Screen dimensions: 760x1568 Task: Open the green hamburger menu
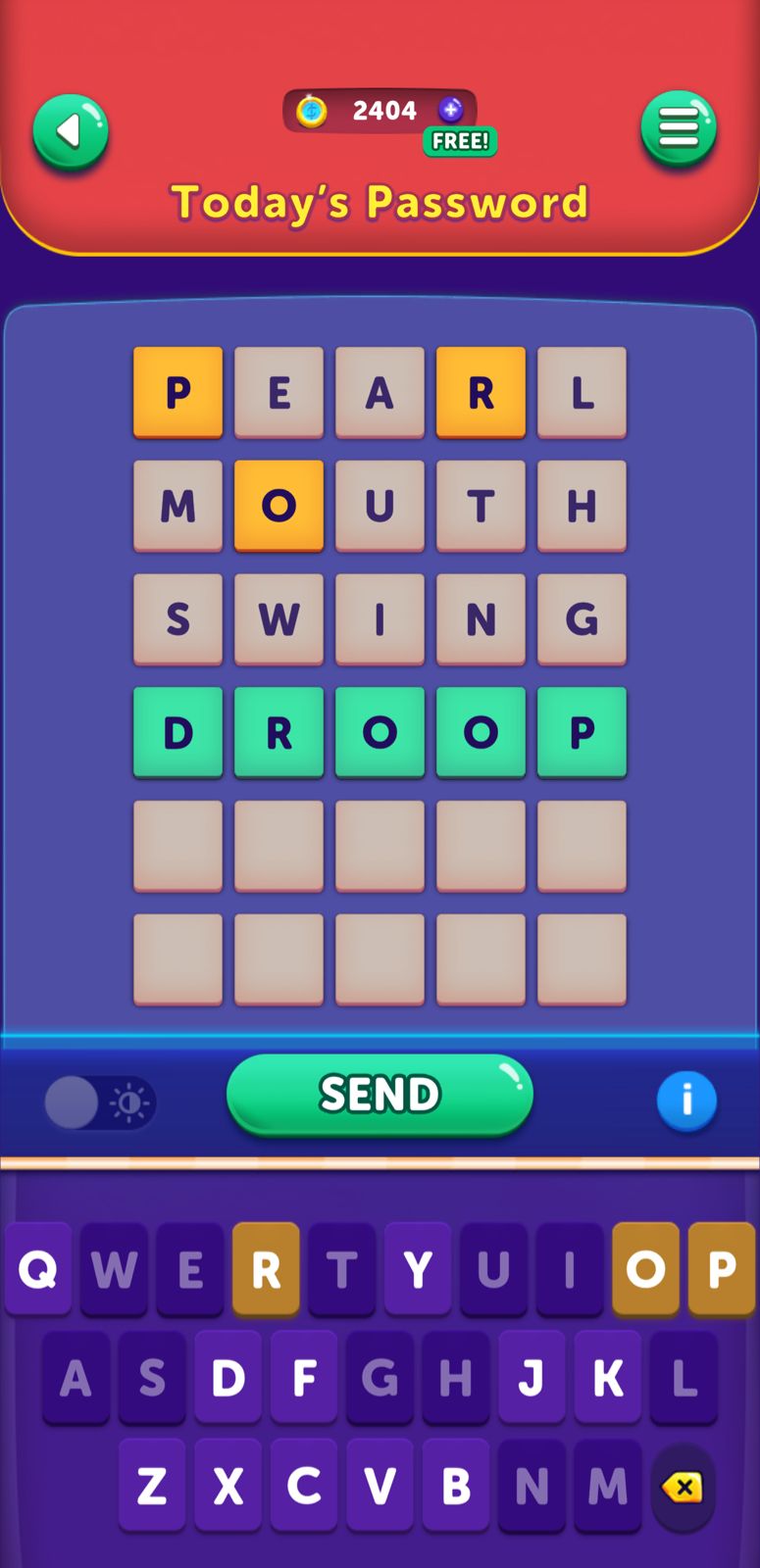pyautogui.click(x=679, y=128)
